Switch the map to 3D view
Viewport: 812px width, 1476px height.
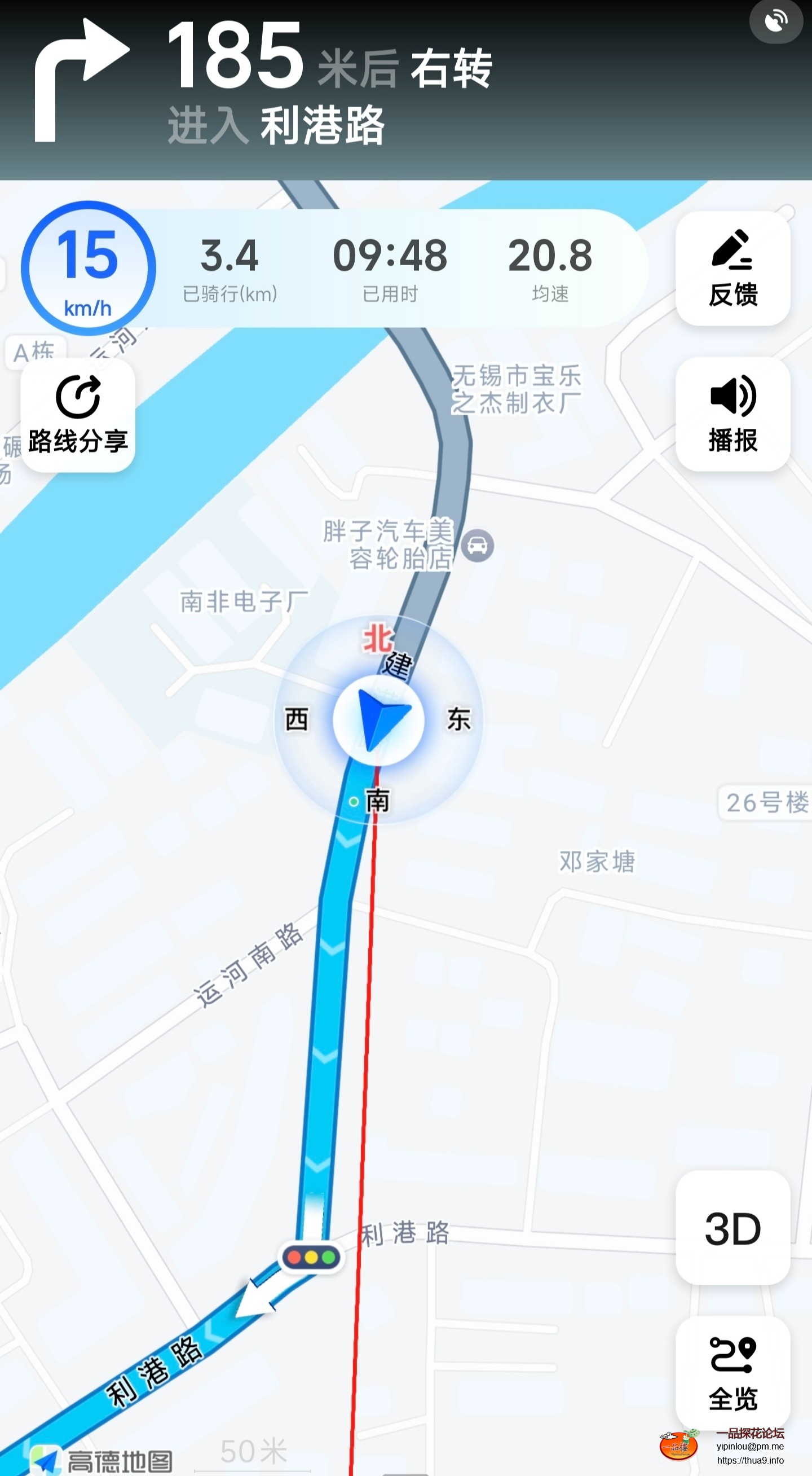click(733, 1228)
